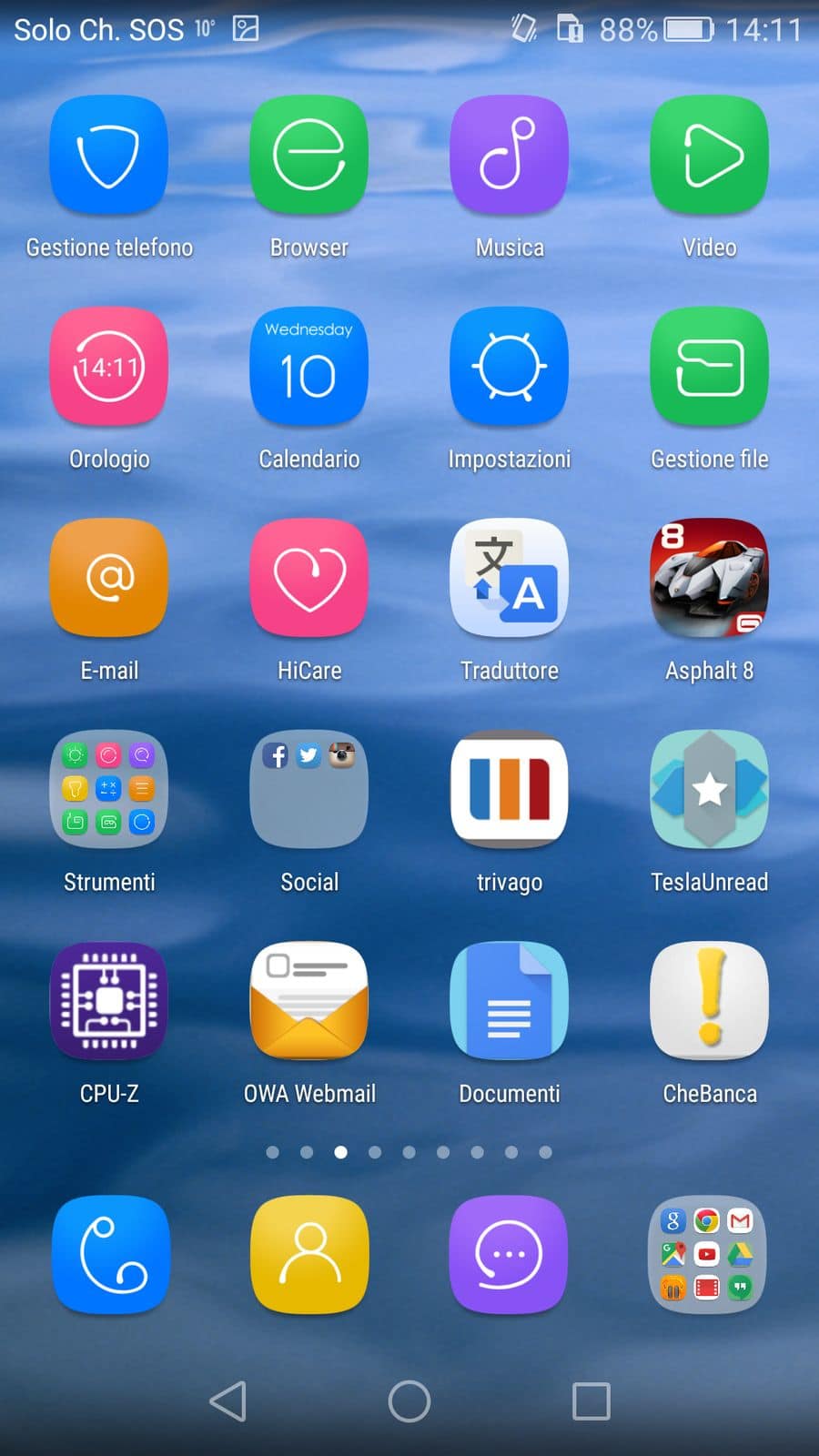The width and height of the screenshot is (819, 1456).
Task: Open the HiCare app
Action: 309,578
